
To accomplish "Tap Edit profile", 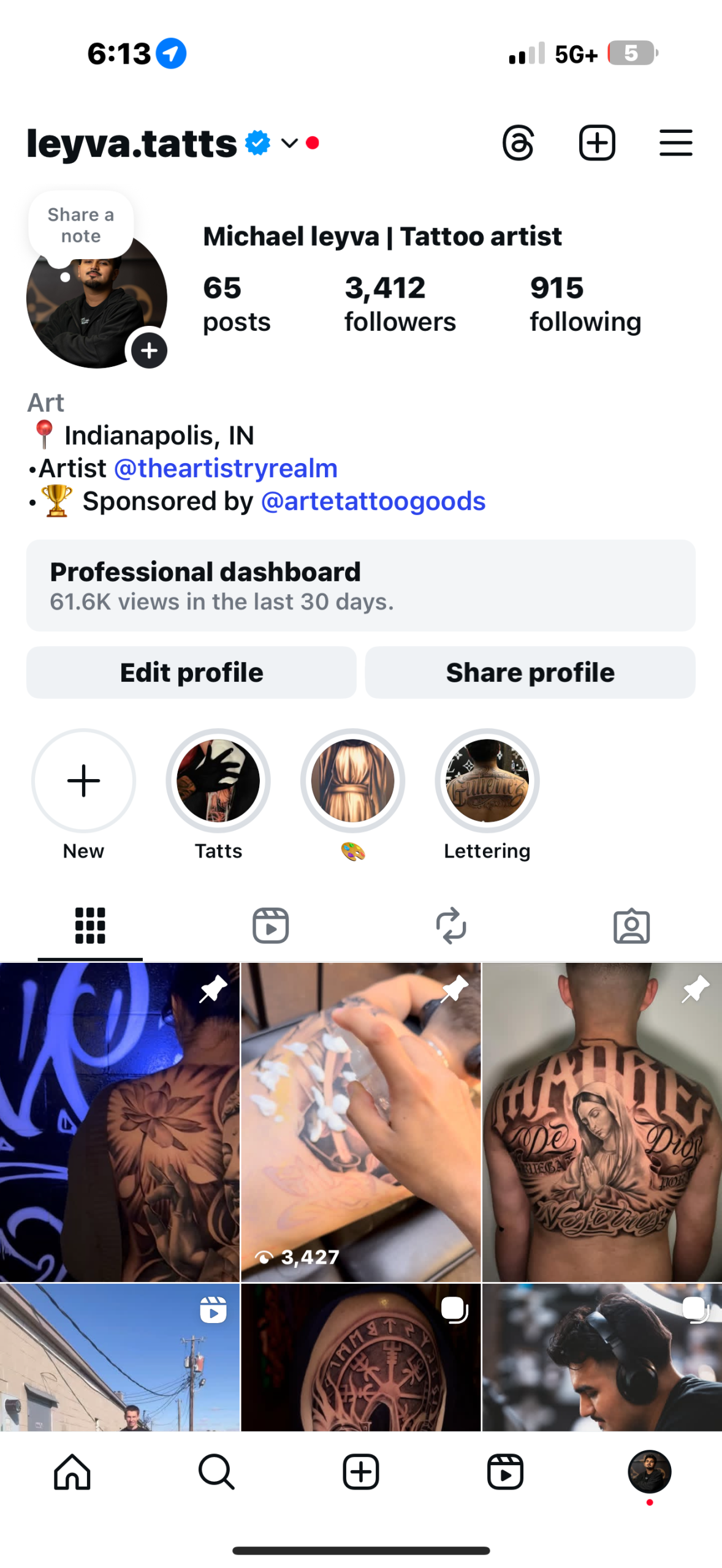I will click(191, 673).
